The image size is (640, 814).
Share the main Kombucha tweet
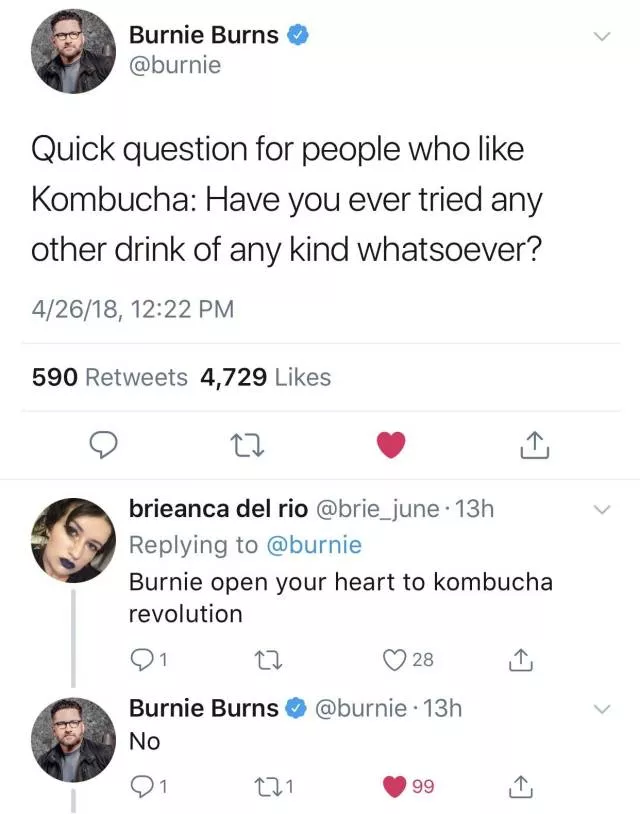(535, 445)
